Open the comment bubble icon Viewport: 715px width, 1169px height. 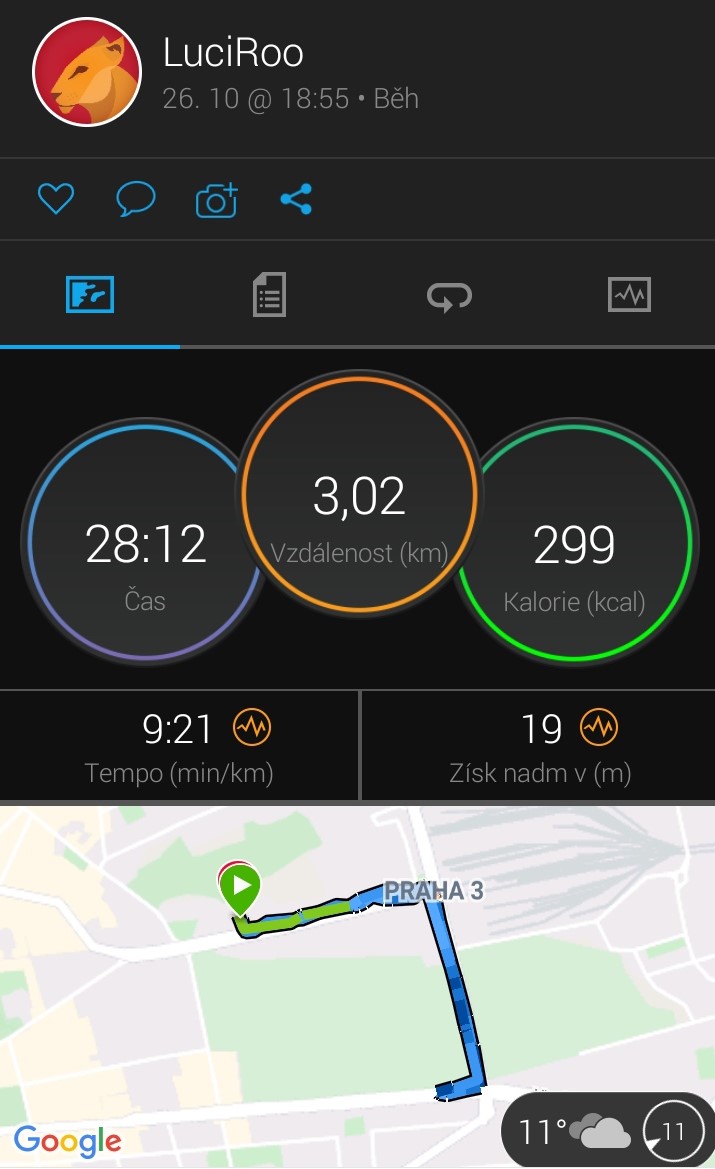(x=136, y=199)
